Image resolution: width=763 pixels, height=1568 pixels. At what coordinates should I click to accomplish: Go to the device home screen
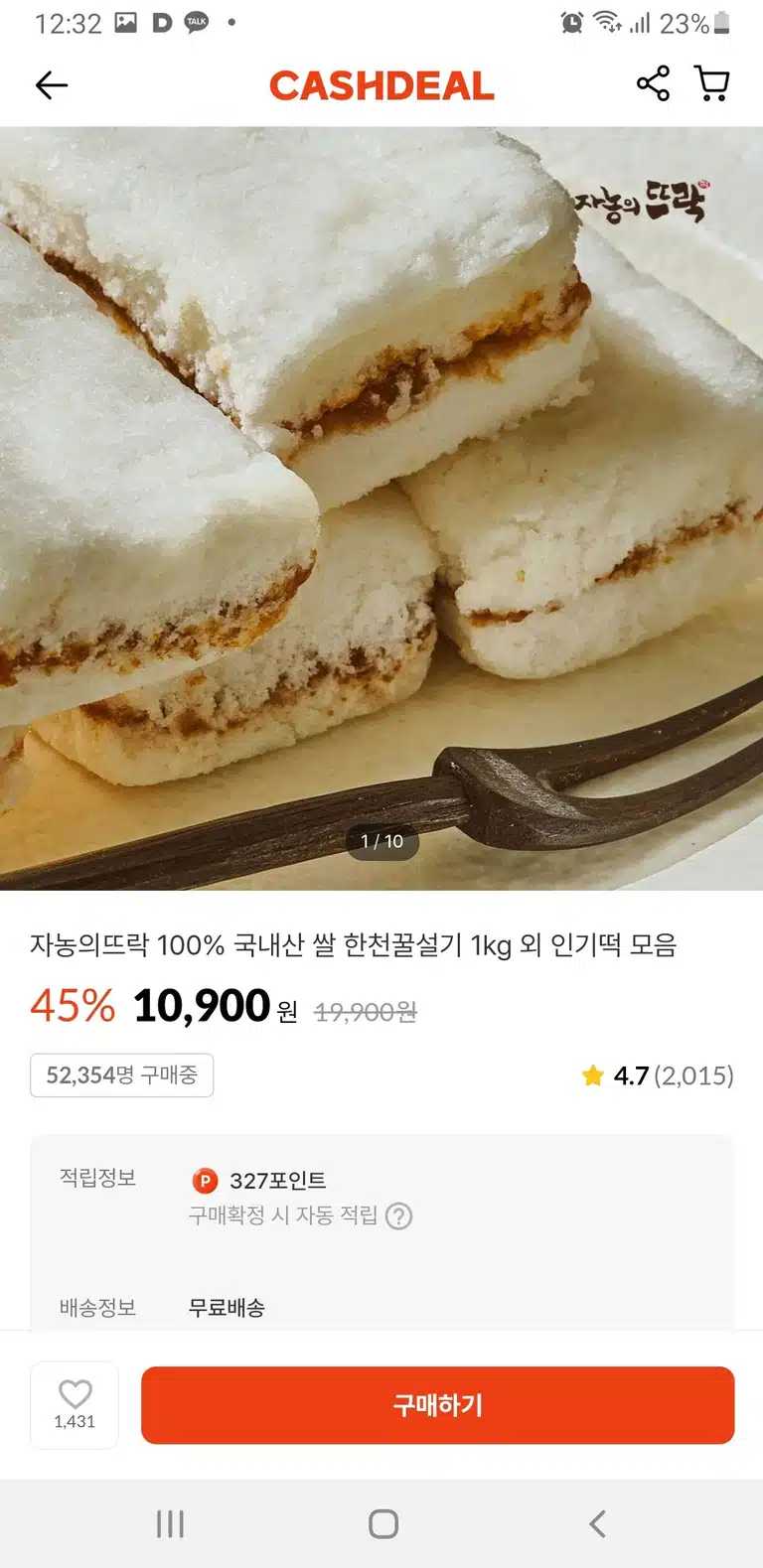[382, 1523]
